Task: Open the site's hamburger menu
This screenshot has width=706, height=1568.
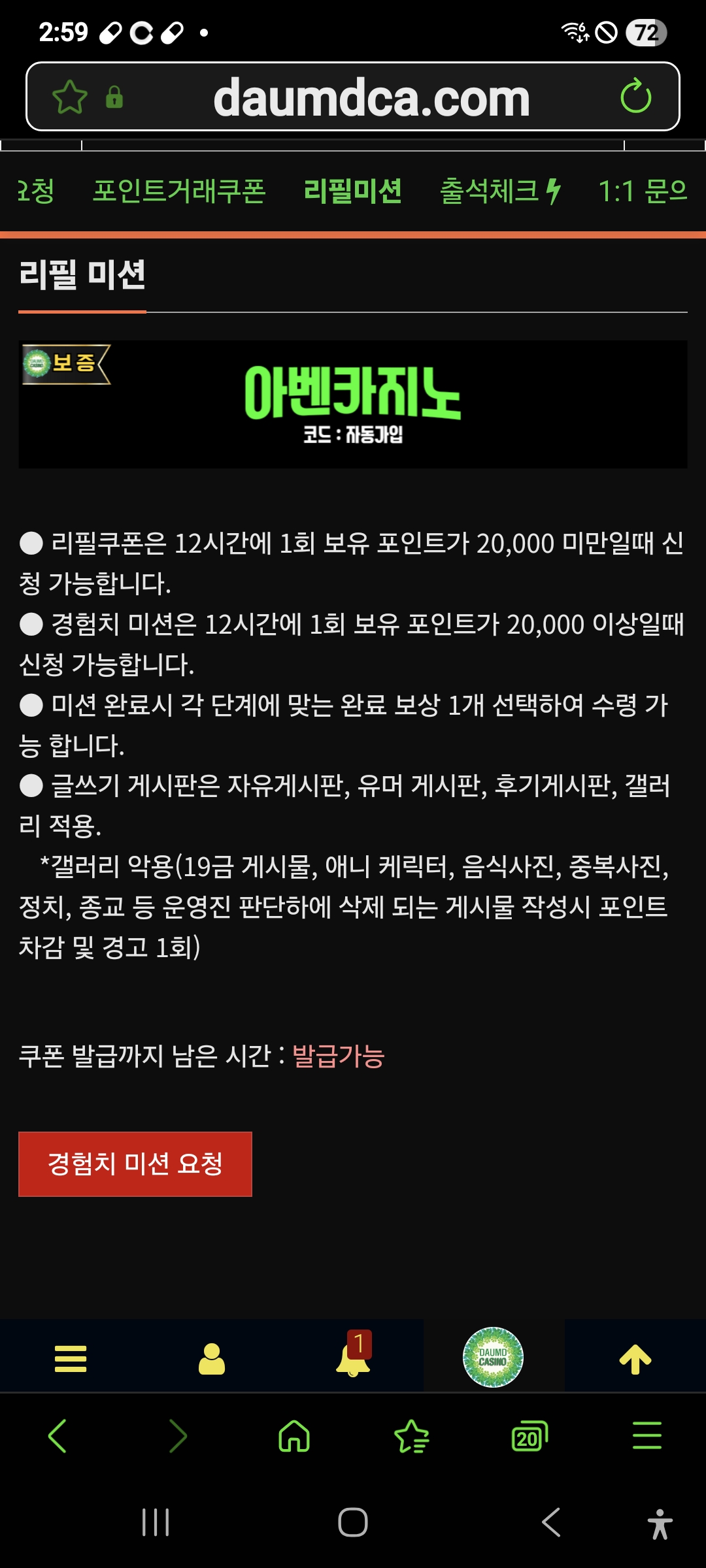Action: click(71, 1358)
